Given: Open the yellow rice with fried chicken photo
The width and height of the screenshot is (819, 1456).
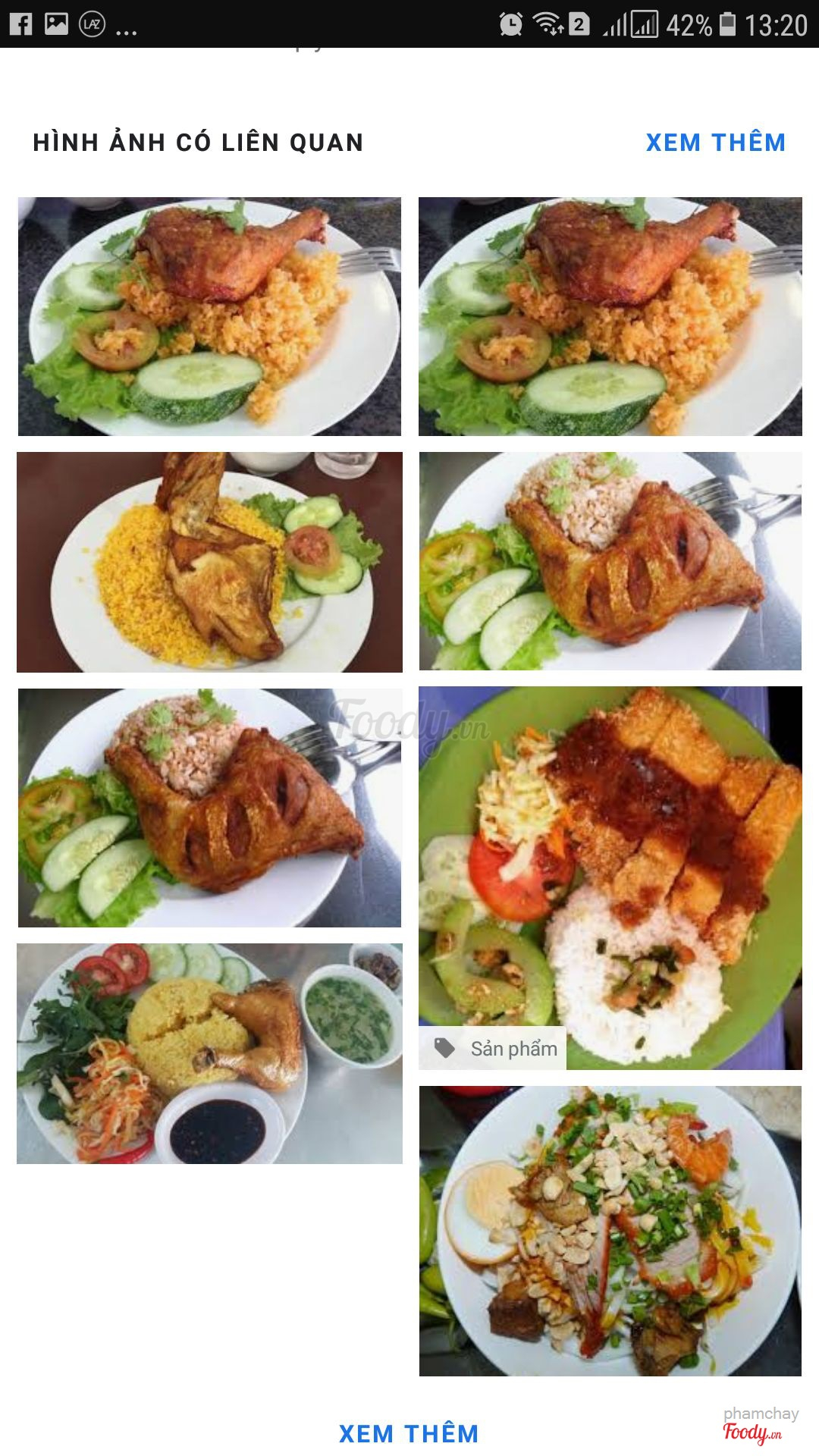Looking at the screenshot, I should click(x=209, y=562).
